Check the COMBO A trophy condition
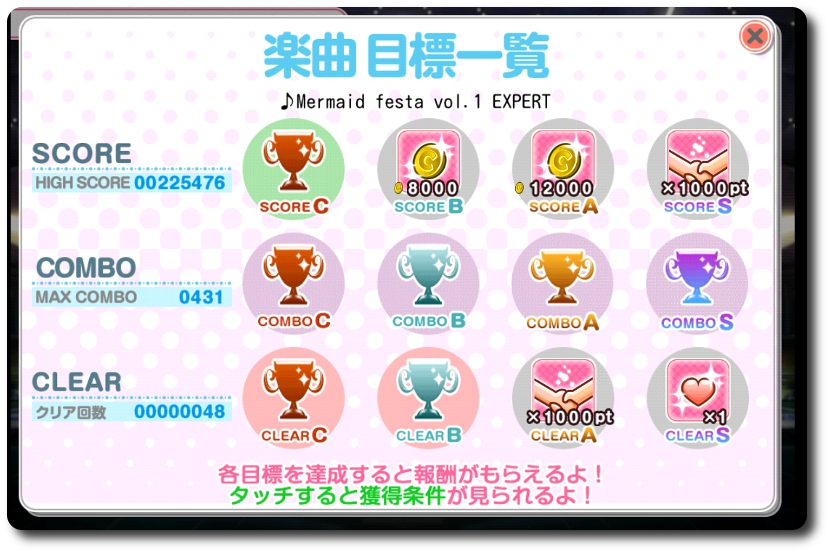Image resolution: width=830 pixels, height=553 pixels. coord(562,284)
